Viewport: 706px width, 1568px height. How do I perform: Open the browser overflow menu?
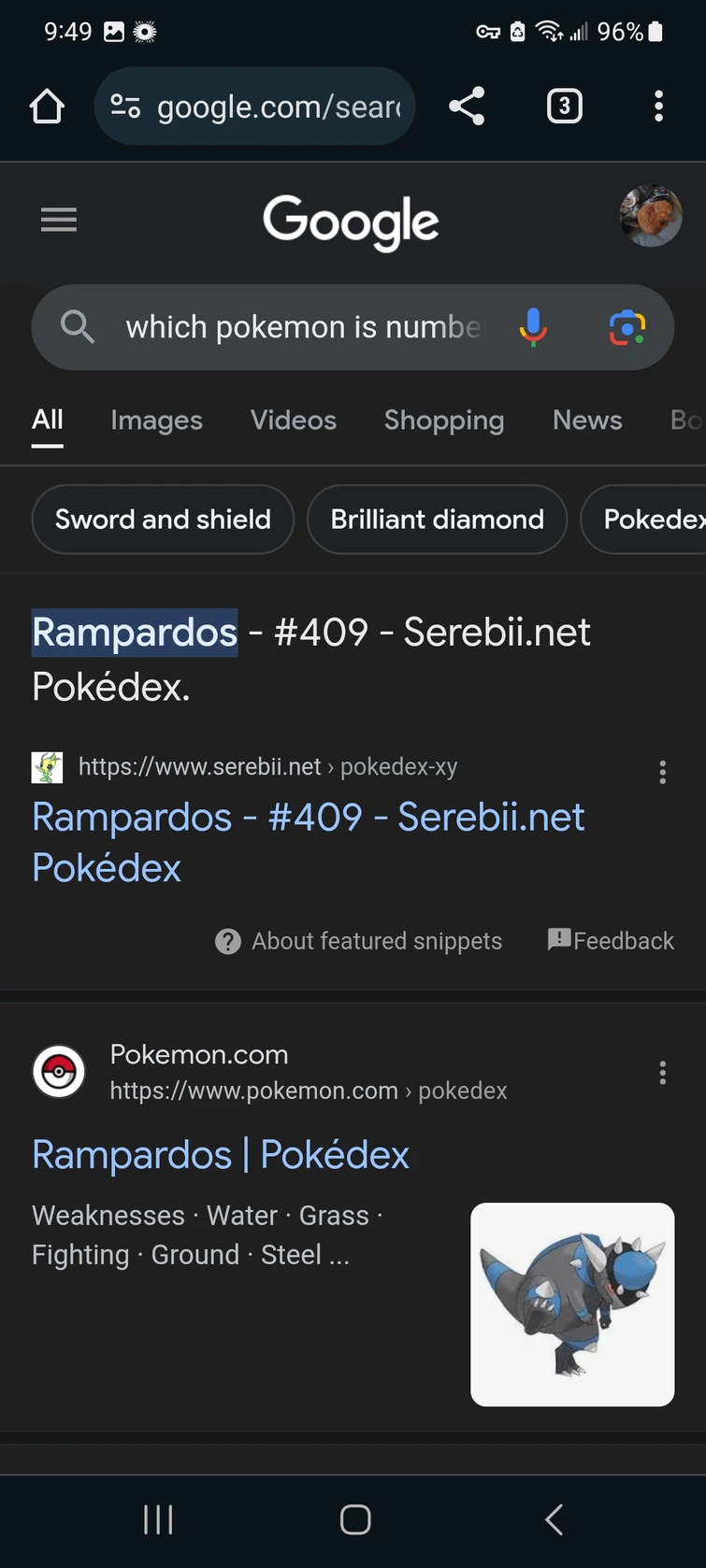(x=659, y=107)
